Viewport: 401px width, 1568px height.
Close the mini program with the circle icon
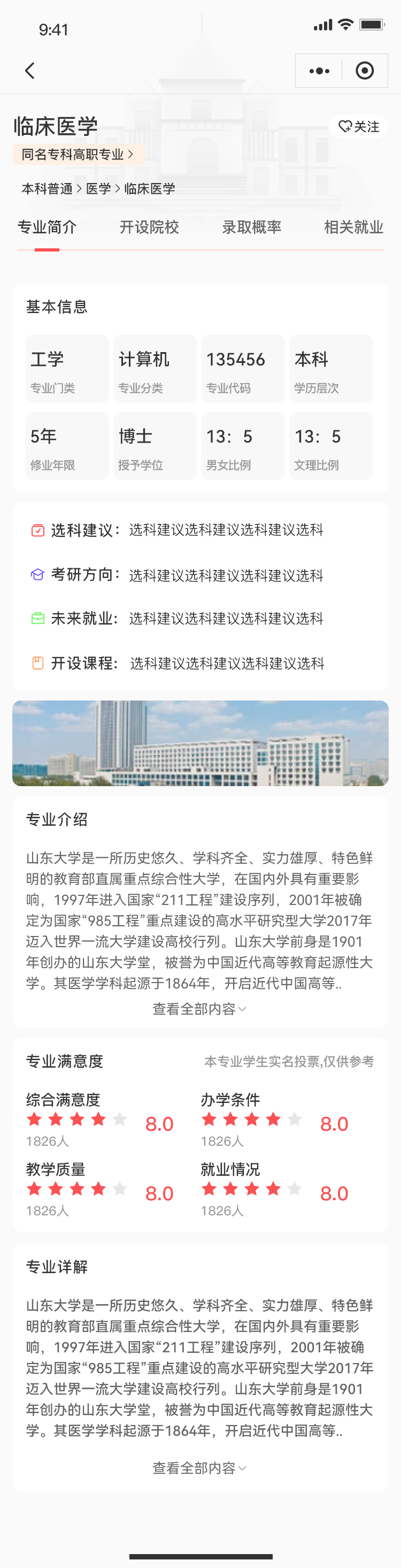[x=365, y=71]
